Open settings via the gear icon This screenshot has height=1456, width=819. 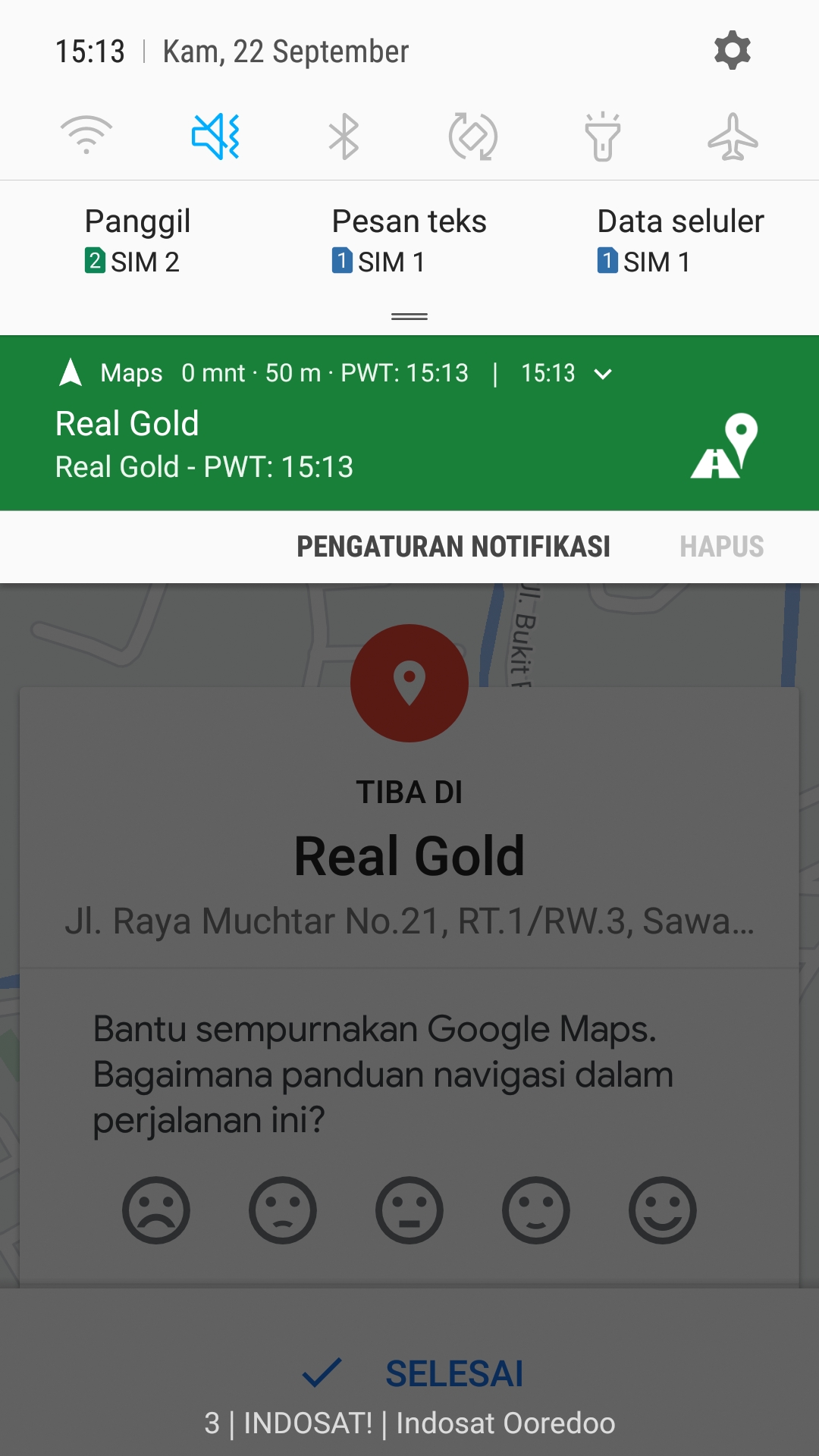pos(732,51)
